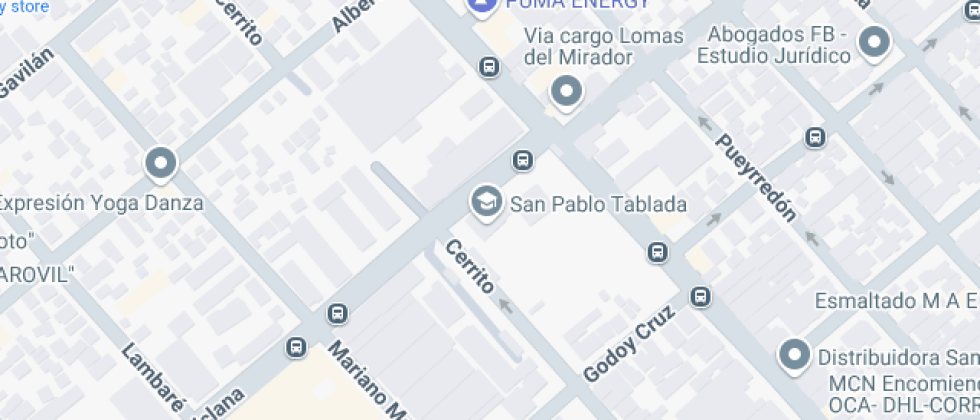
Task: Tap the Abogados FB - Estudio Jurídico pin
Action: coord(876,43)
